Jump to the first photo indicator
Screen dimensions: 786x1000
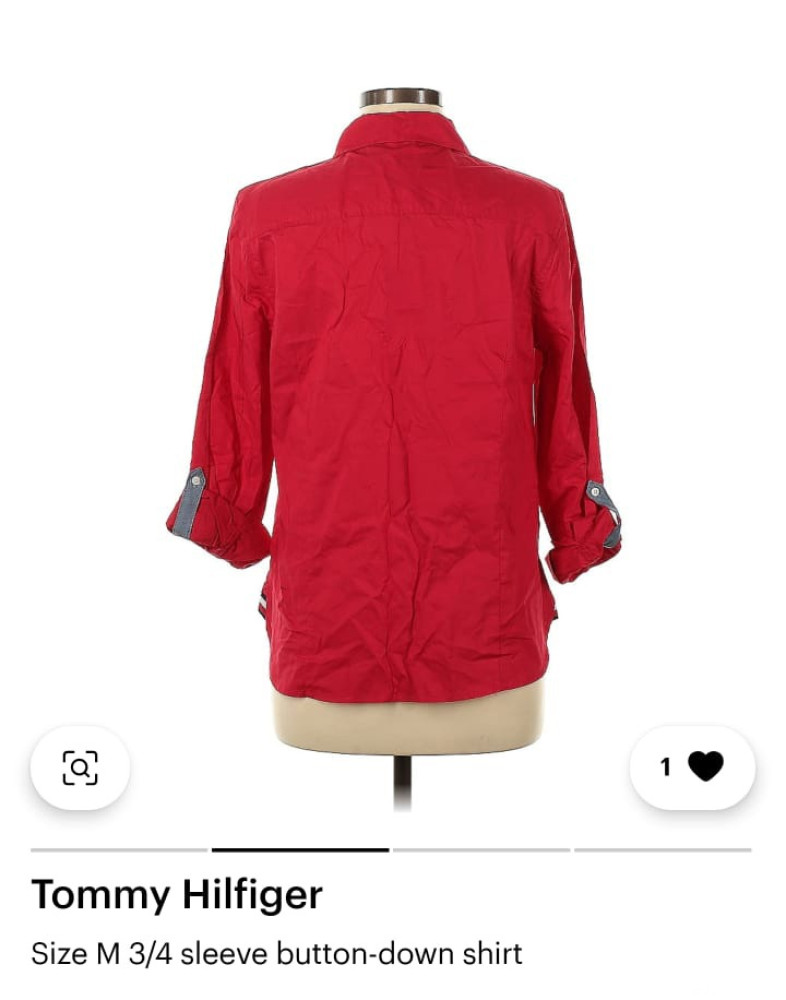tap(119, 850)
